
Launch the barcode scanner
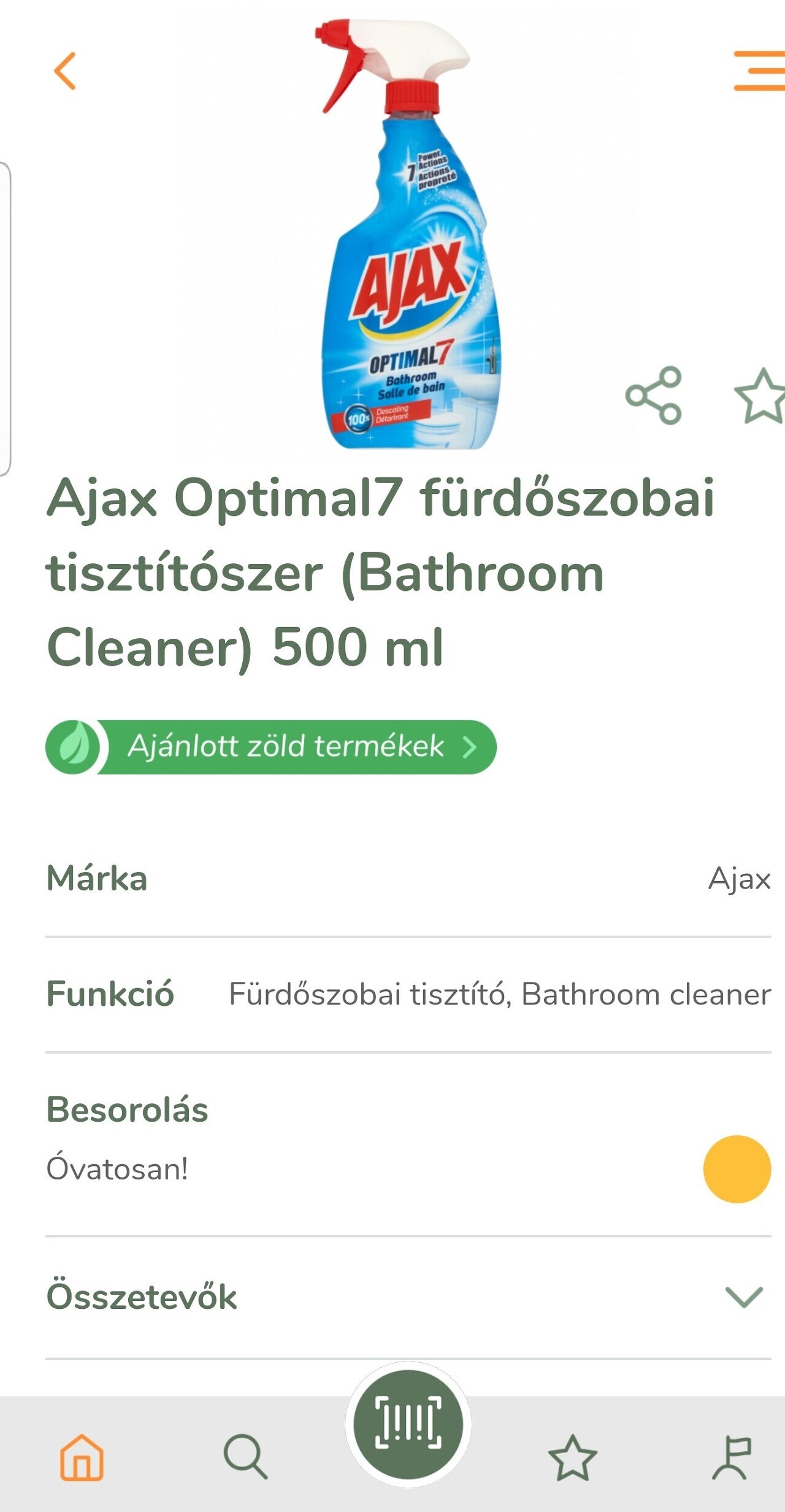tap(408, 1425)
